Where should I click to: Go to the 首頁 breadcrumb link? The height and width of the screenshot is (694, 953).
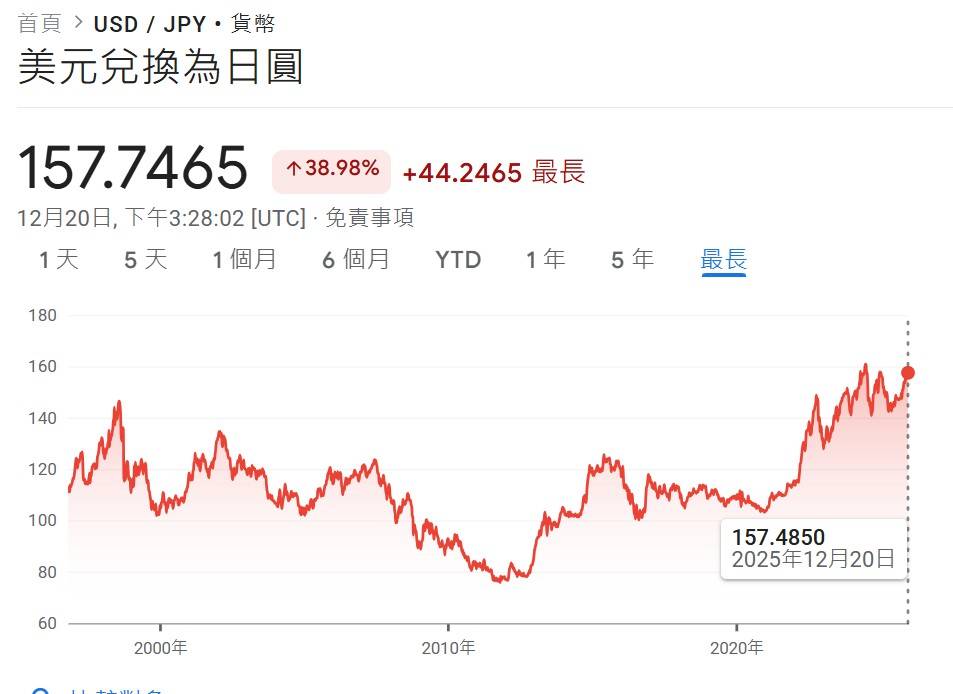(40, 23)
